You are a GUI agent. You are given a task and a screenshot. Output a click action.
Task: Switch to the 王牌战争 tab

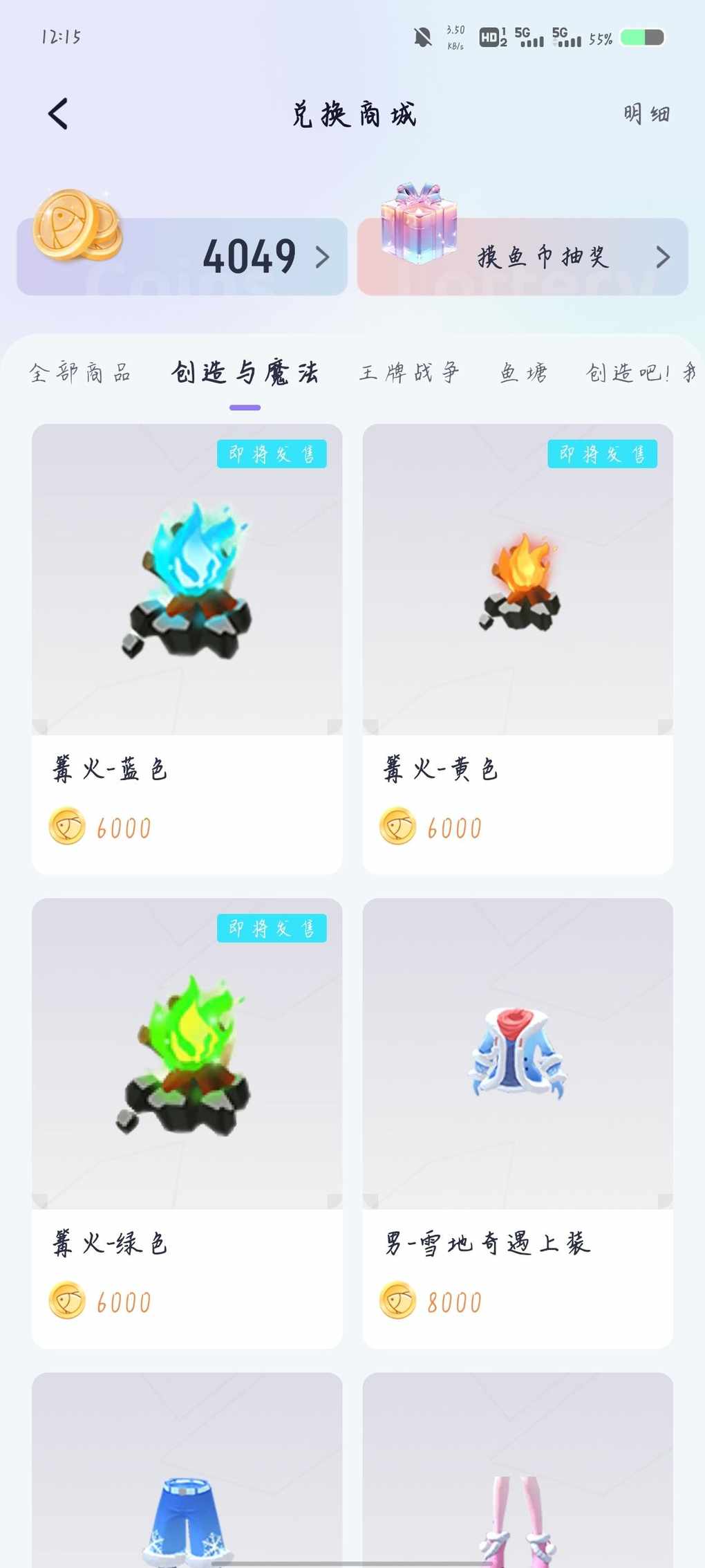click(x=409, y=373)
